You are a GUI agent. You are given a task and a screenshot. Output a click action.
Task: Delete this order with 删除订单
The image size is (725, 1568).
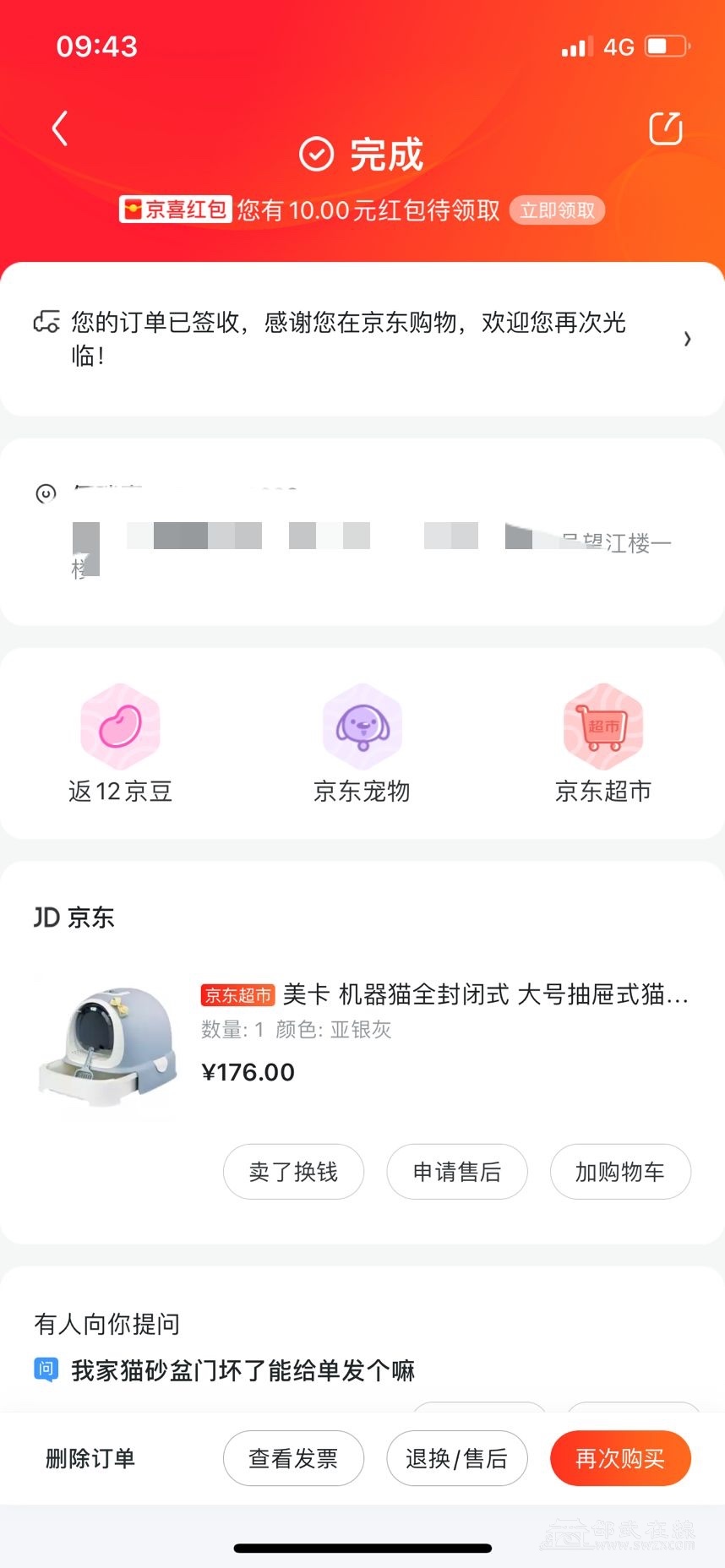click(x=90, y=1458)
